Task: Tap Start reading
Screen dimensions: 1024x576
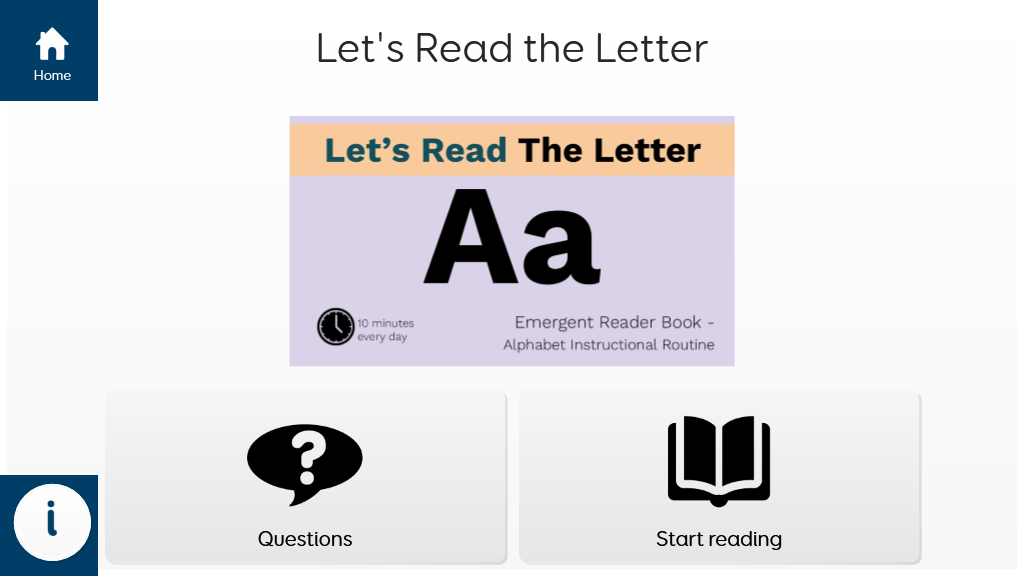Action: tap(719, 477)
